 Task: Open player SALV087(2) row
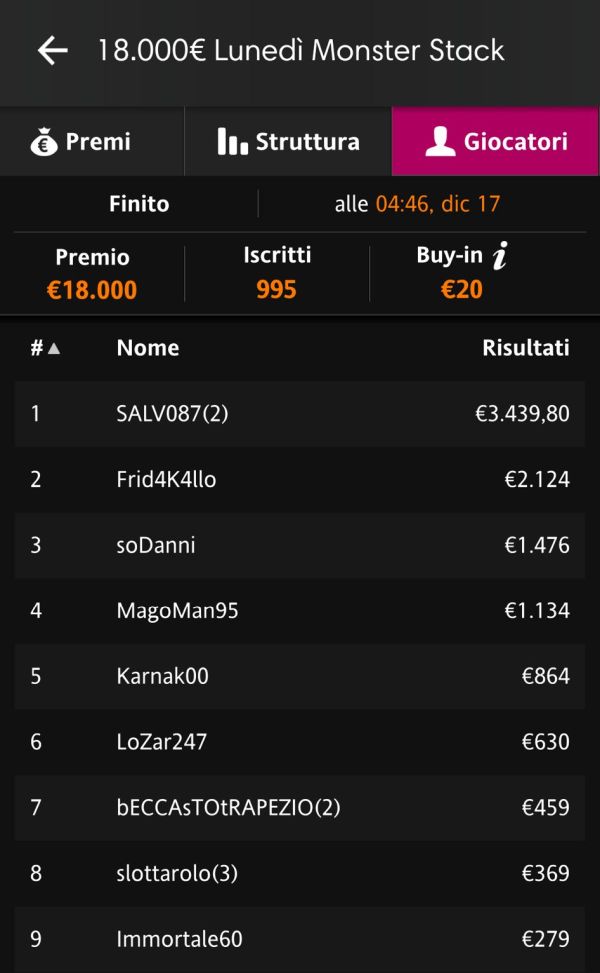[x=300, y=414]
